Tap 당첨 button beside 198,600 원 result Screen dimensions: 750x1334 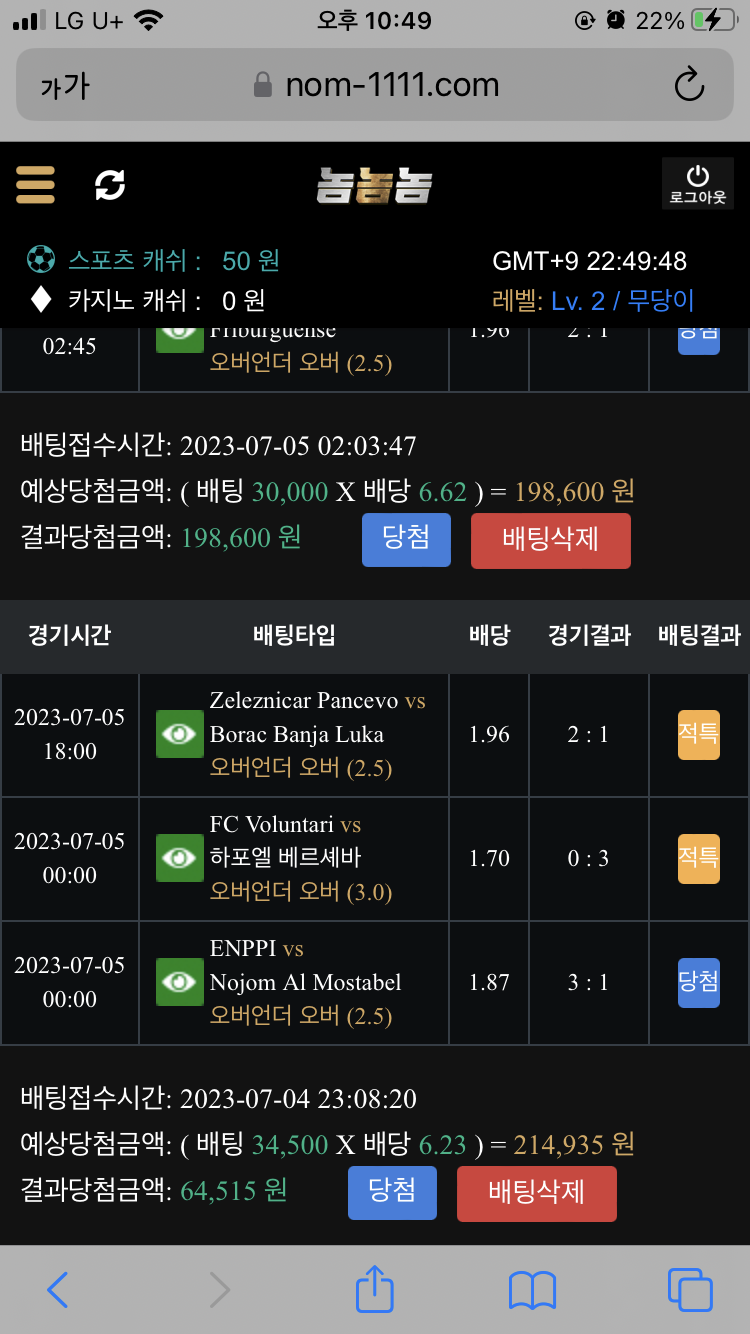coord(406,539)
